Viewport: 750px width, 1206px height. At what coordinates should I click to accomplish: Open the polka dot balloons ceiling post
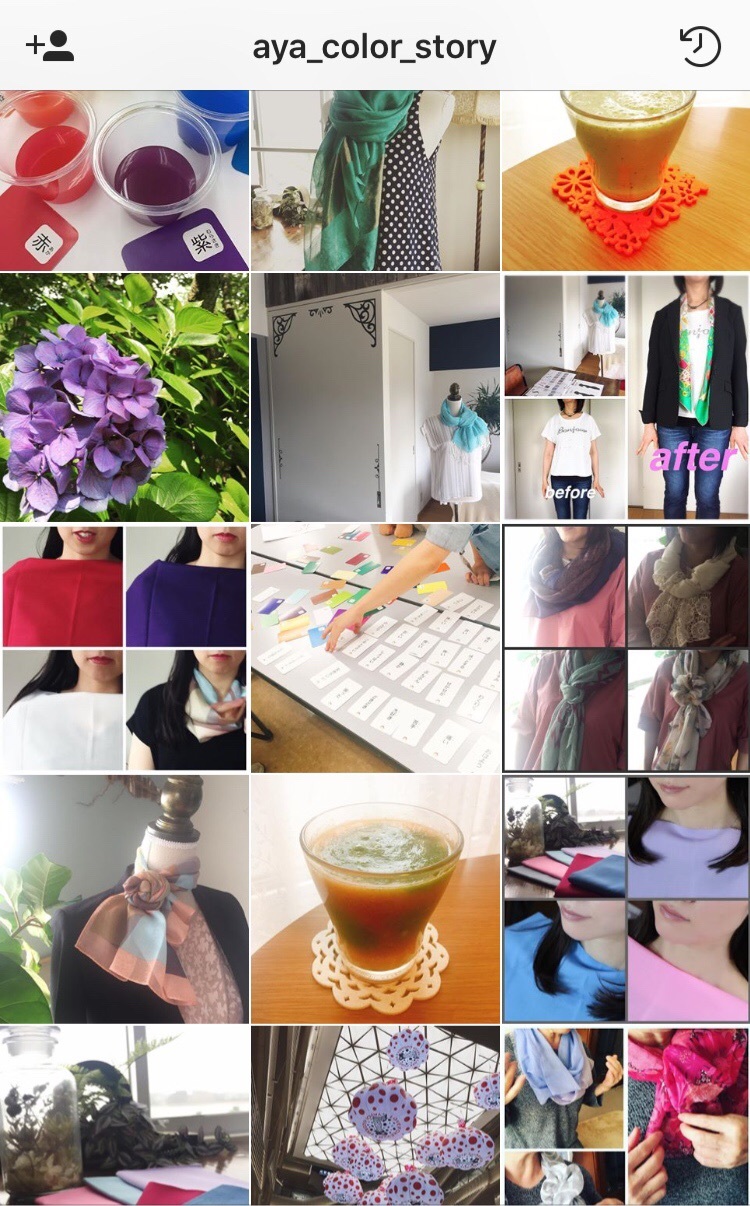[375, 1115]
